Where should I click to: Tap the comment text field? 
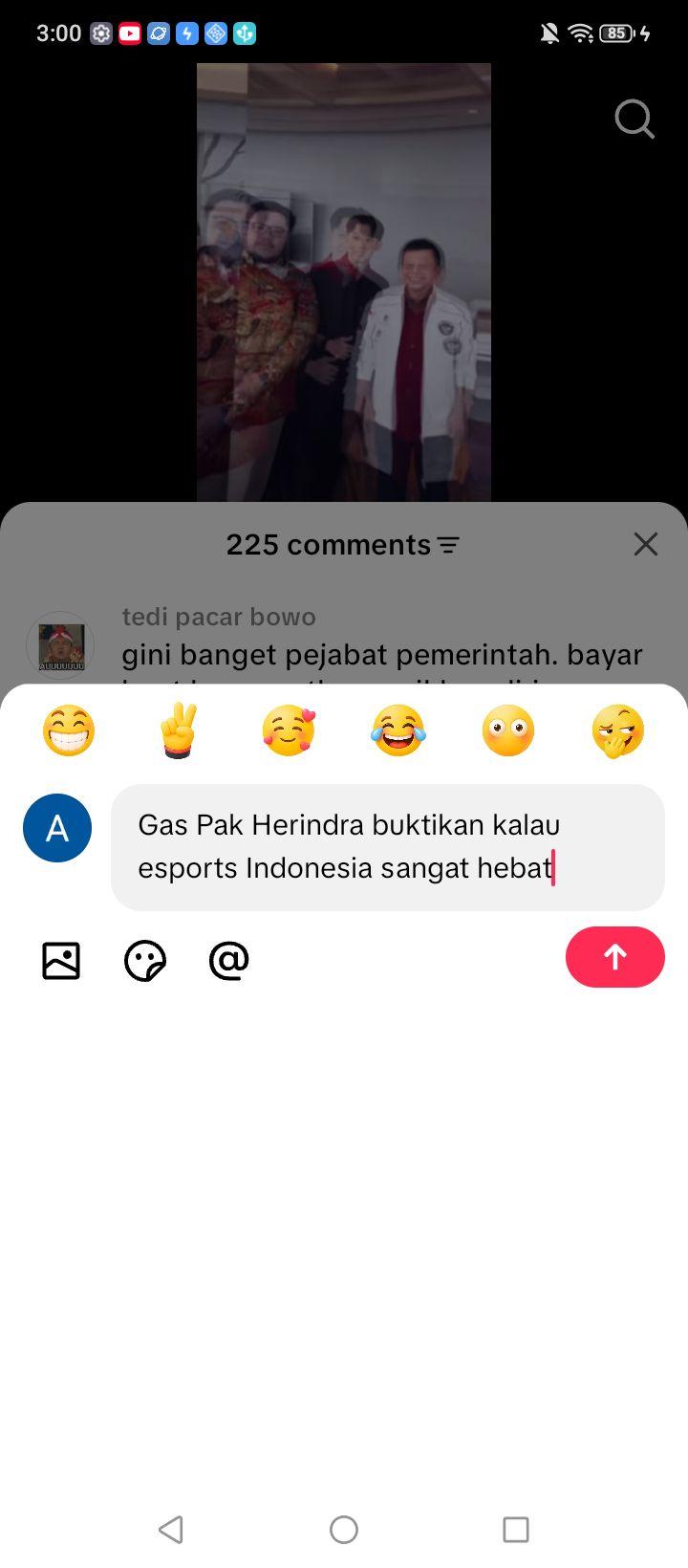(388, 847)
